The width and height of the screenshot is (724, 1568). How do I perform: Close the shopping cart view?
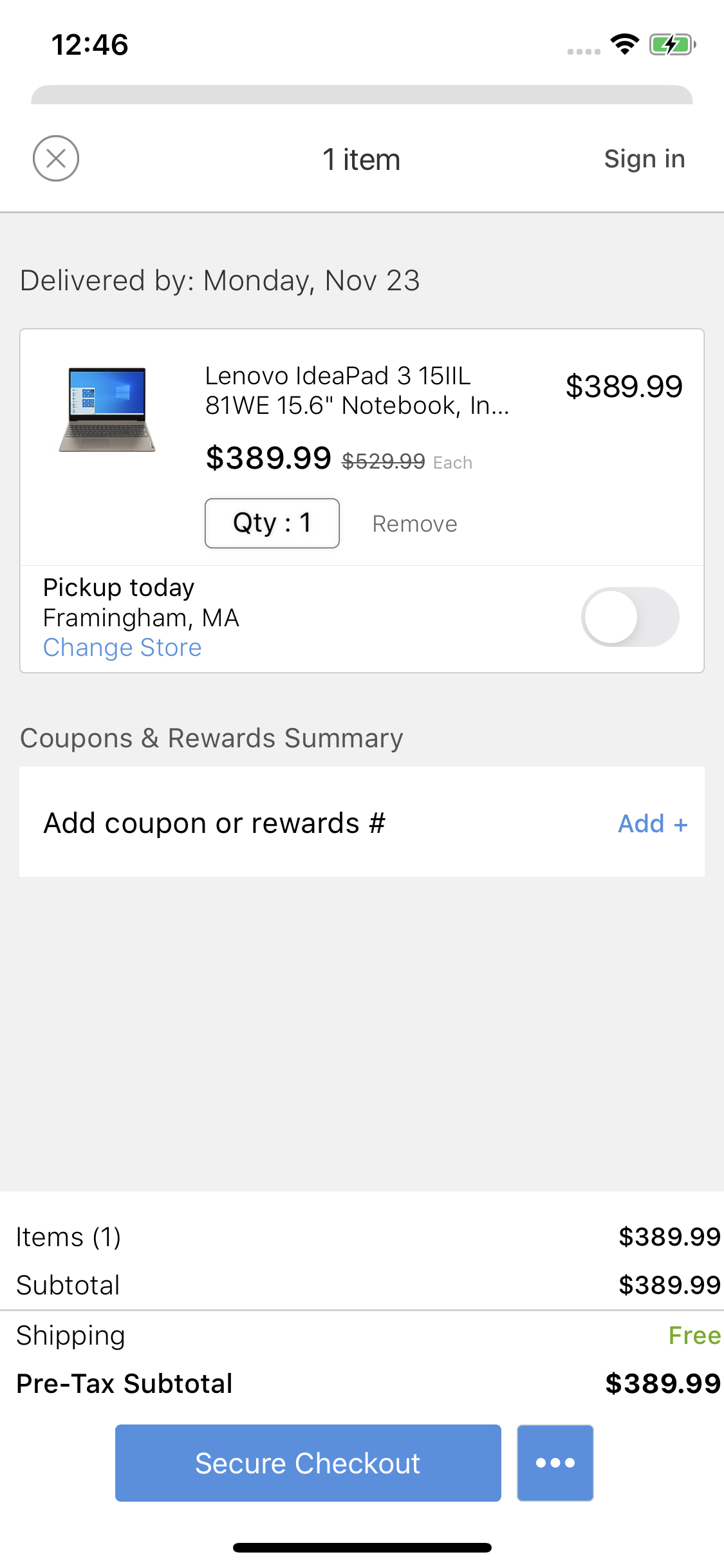pyautogui.click(x=56, y=158)
